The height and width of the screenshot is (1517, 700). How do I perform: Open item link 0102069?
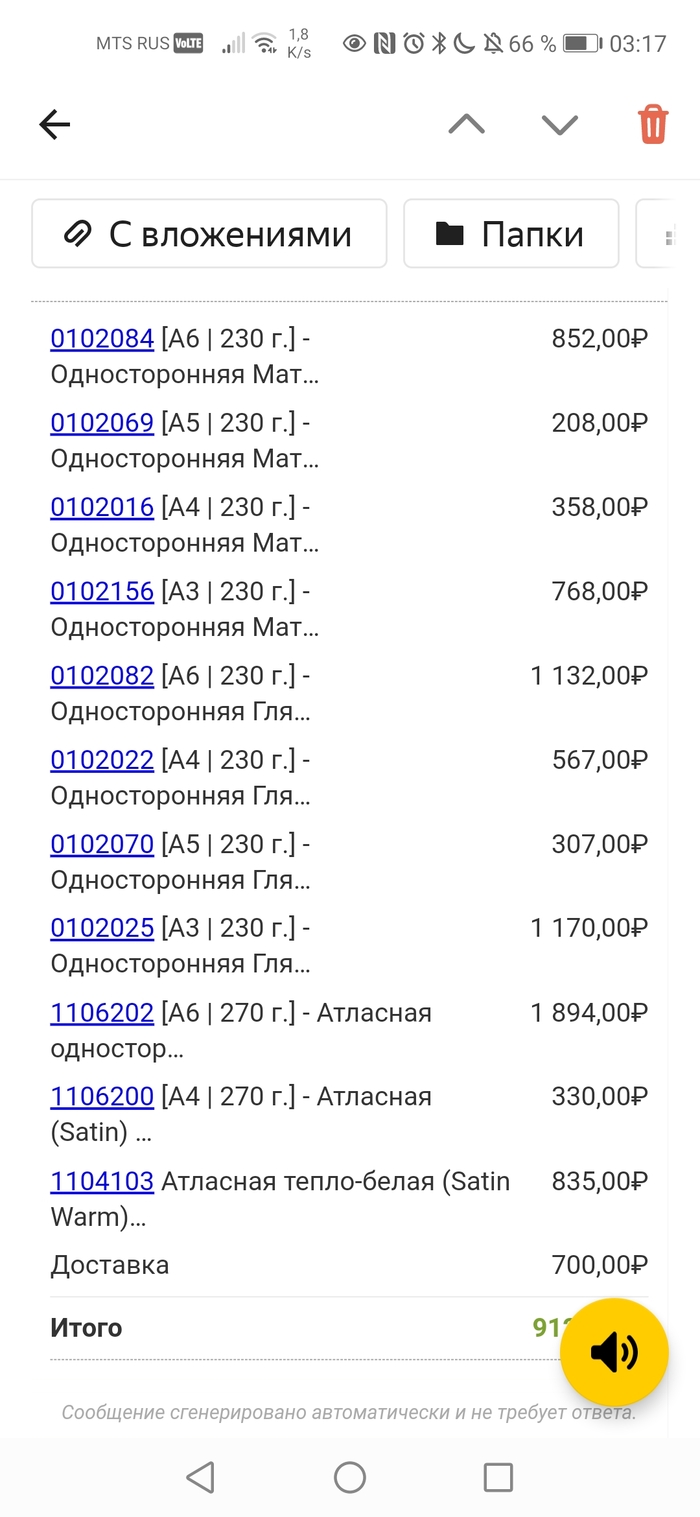(102, 423)
